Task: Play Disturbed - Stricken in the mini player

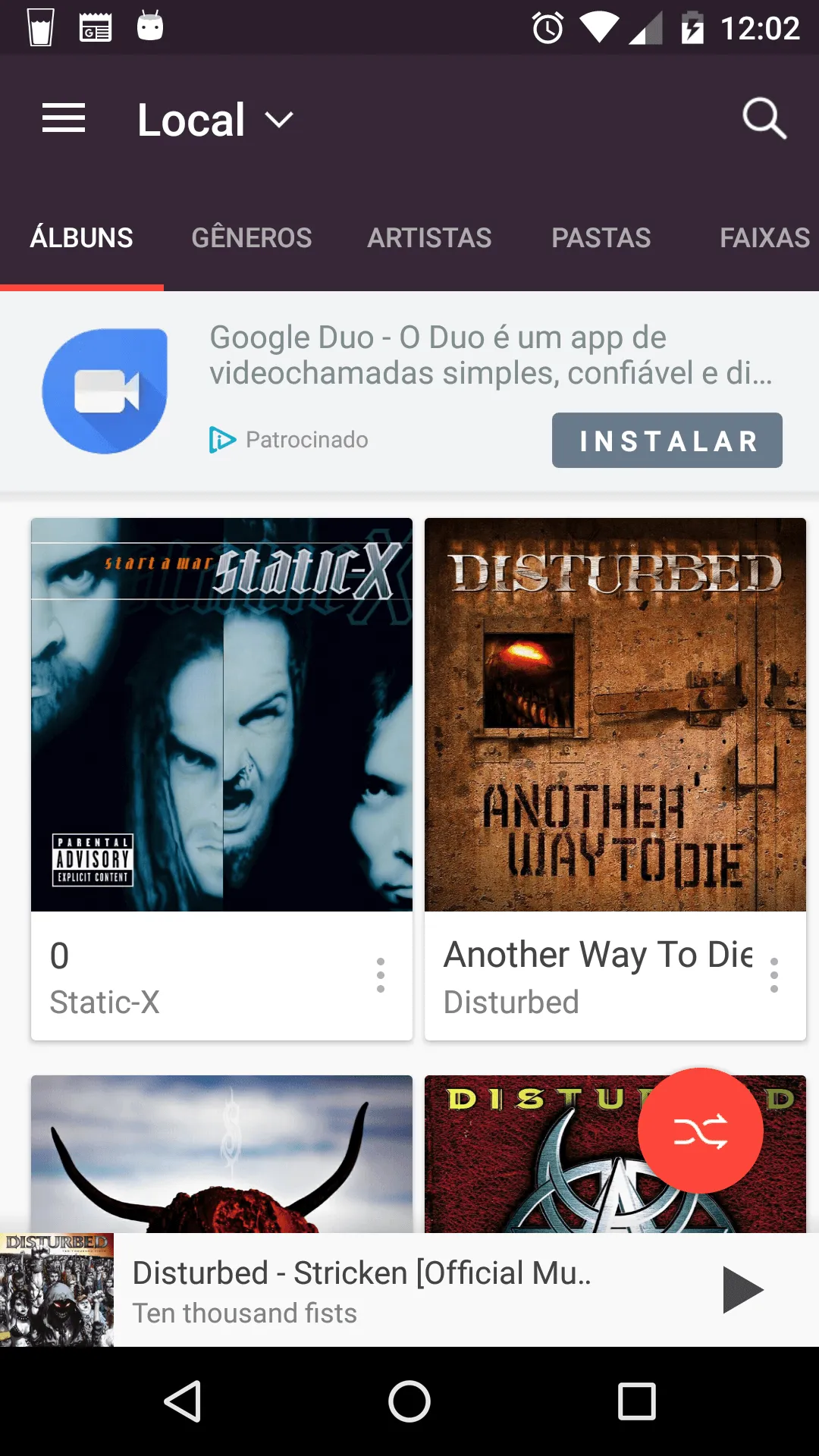Action: click(x=742, y=1290)
